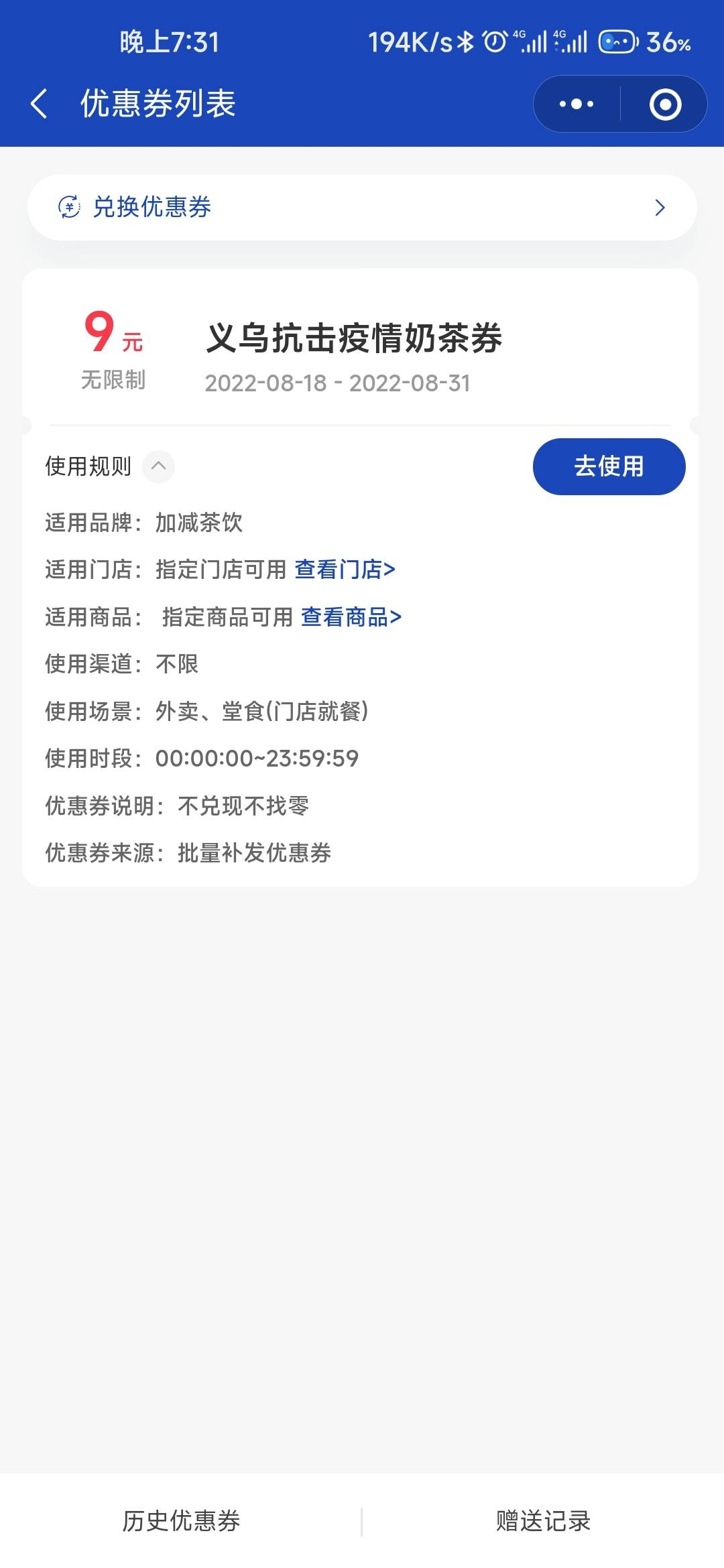This screenshot has height=1568, width=724.
Task: Close the mini program with the circle button
Action: click(x=665, y=104)
